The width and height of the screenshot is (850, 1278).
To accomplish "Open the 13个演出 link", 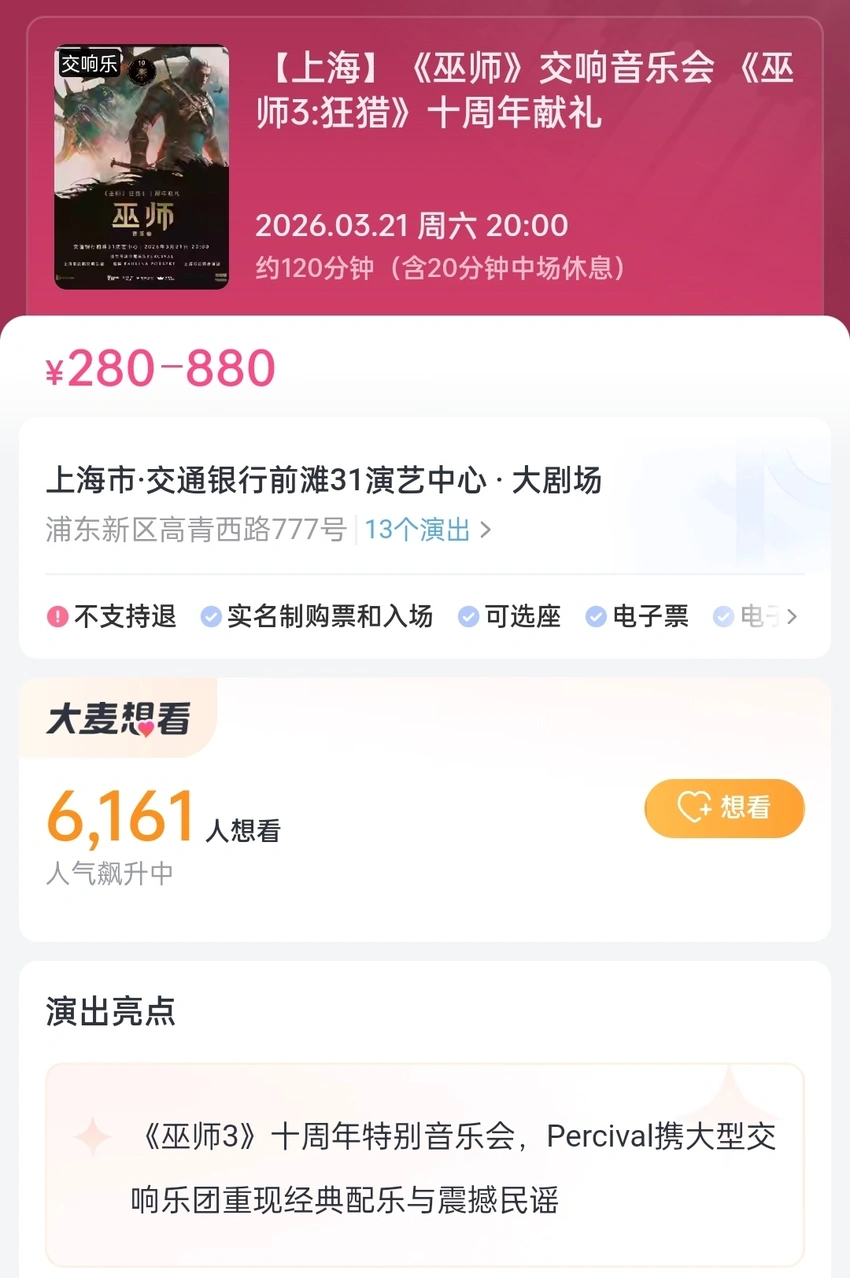I will point(427,529).
